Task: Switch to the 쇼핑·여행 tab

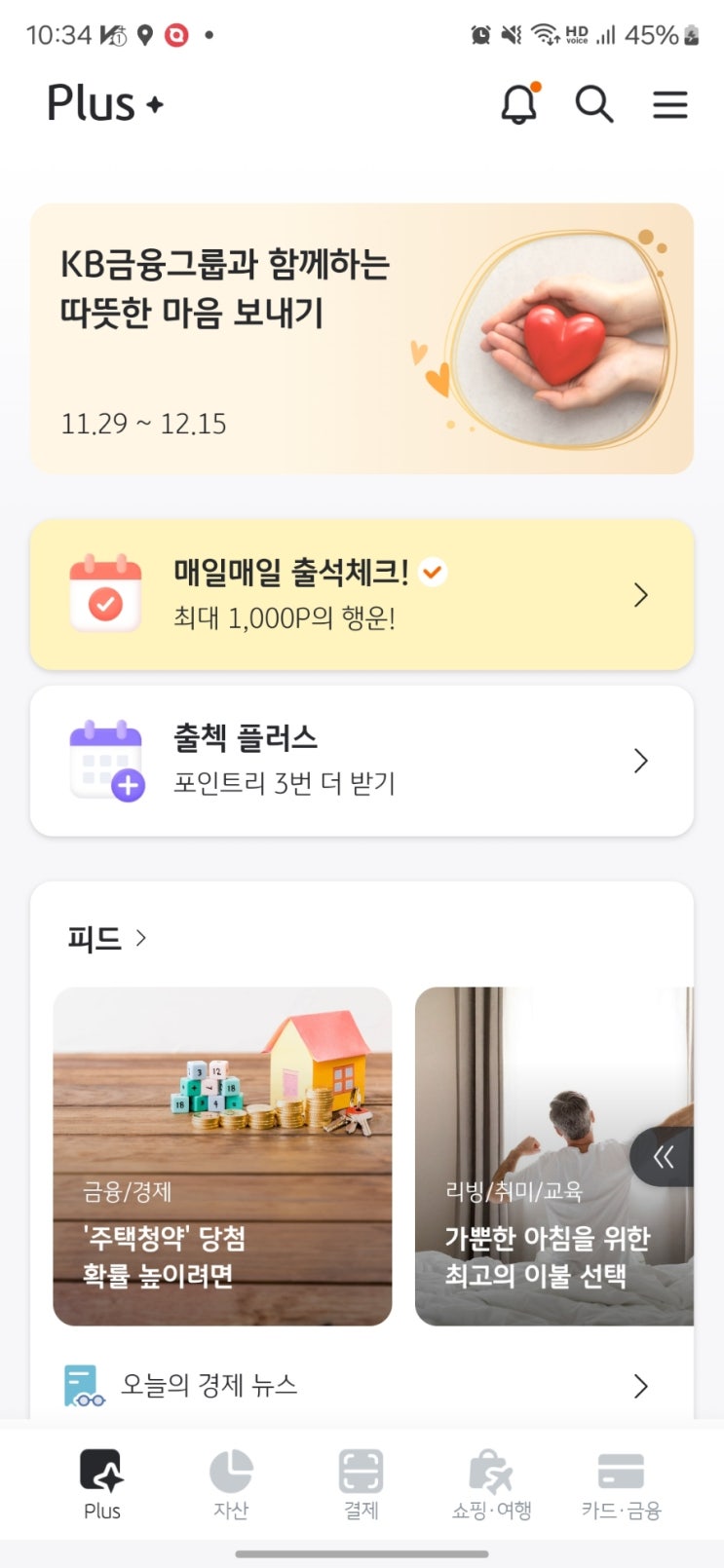Action: click(x=491, y=1484)
